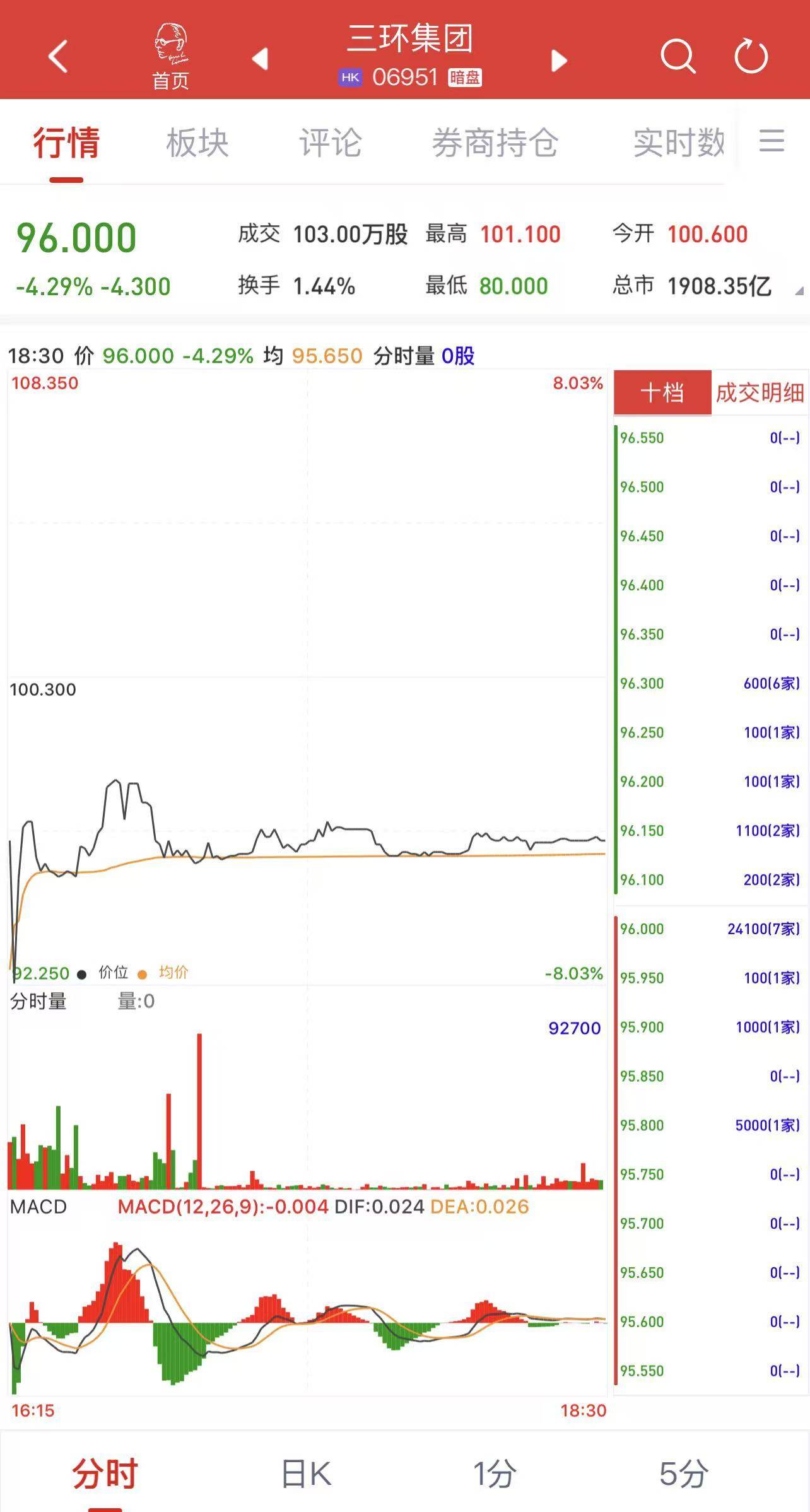This screenshot has width=810, height=1512.
Task: Switch to the previous stock with left triangle
Action: pyautogui.click(x=260, y=59)
